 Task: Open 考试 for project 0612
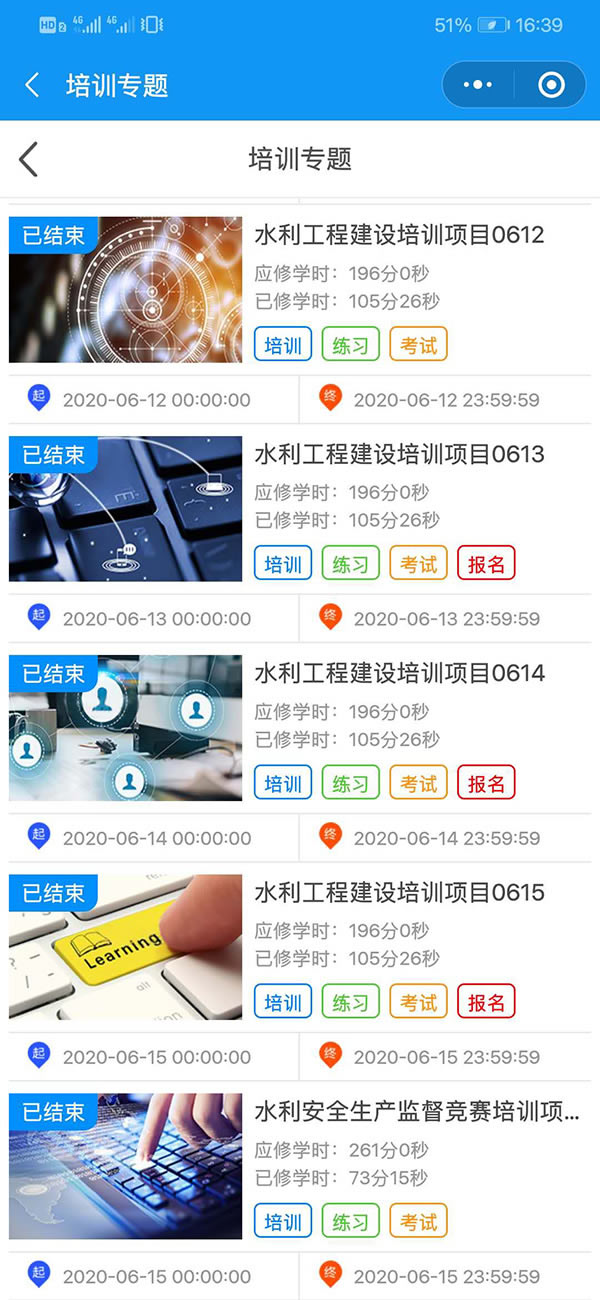point(419,345)
